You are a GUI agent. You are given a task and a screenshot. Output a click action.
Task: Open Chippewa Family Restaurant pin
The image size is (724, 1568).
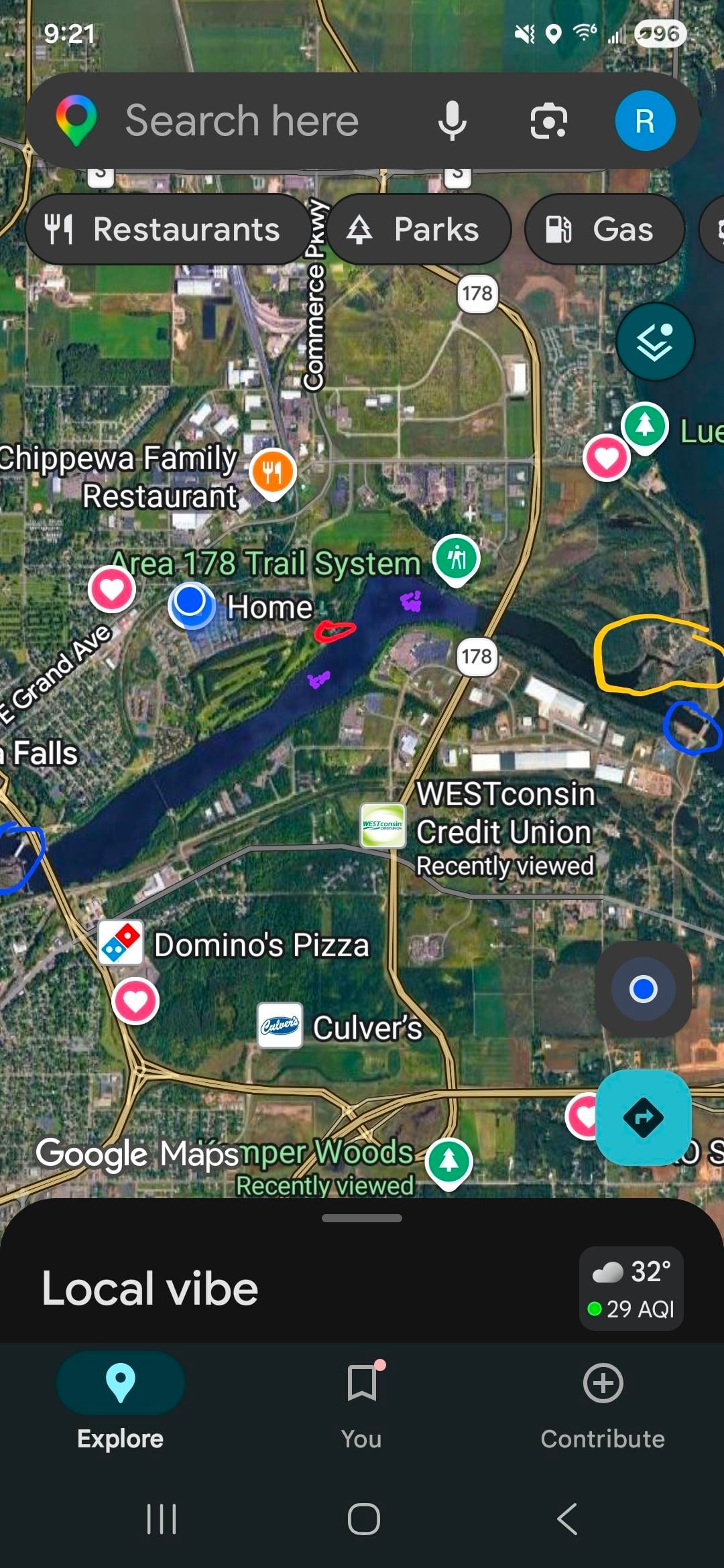point(272,472)
